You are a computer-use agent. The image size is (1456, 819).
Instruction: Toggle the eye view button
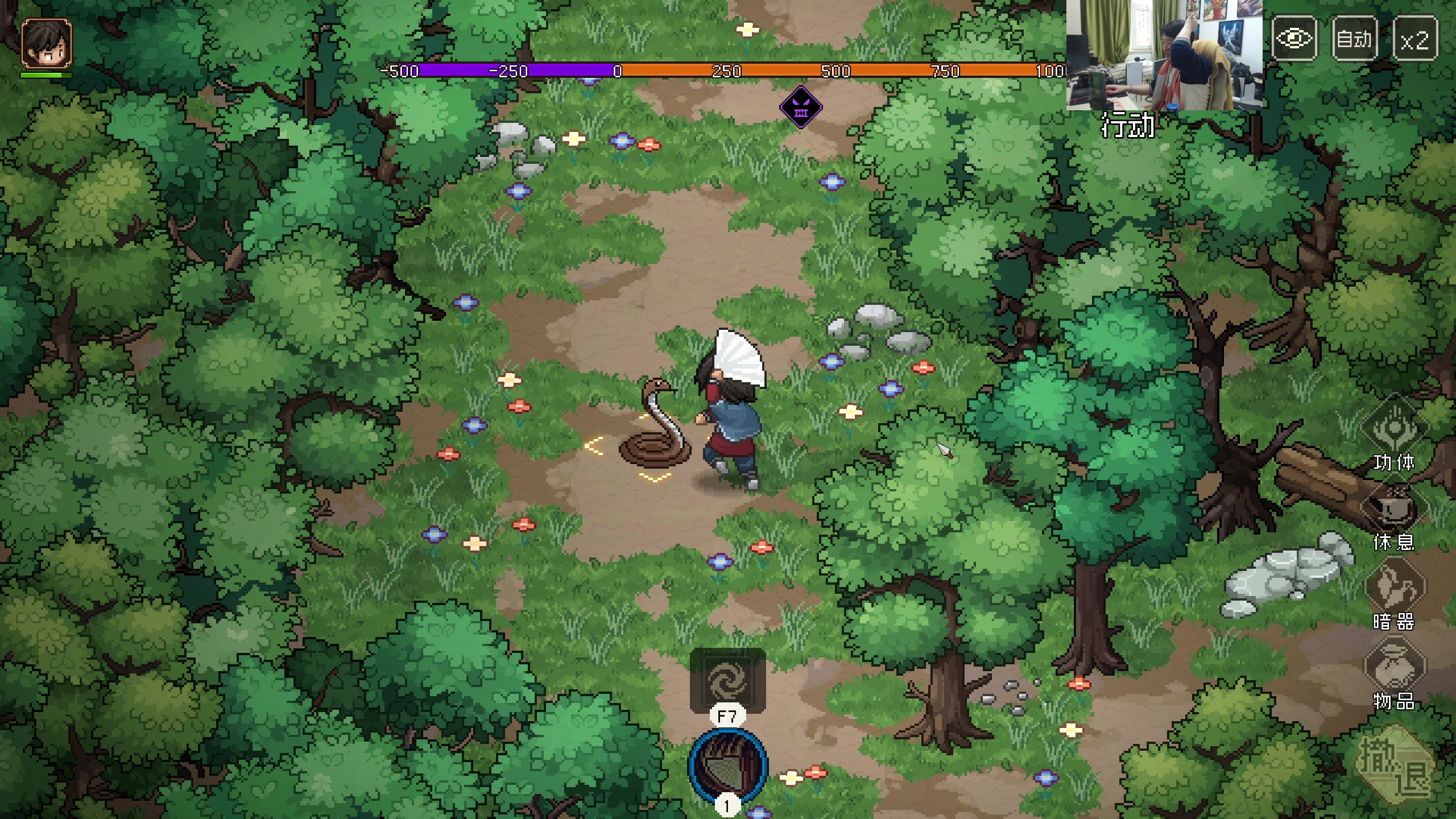coord(1294,39)
